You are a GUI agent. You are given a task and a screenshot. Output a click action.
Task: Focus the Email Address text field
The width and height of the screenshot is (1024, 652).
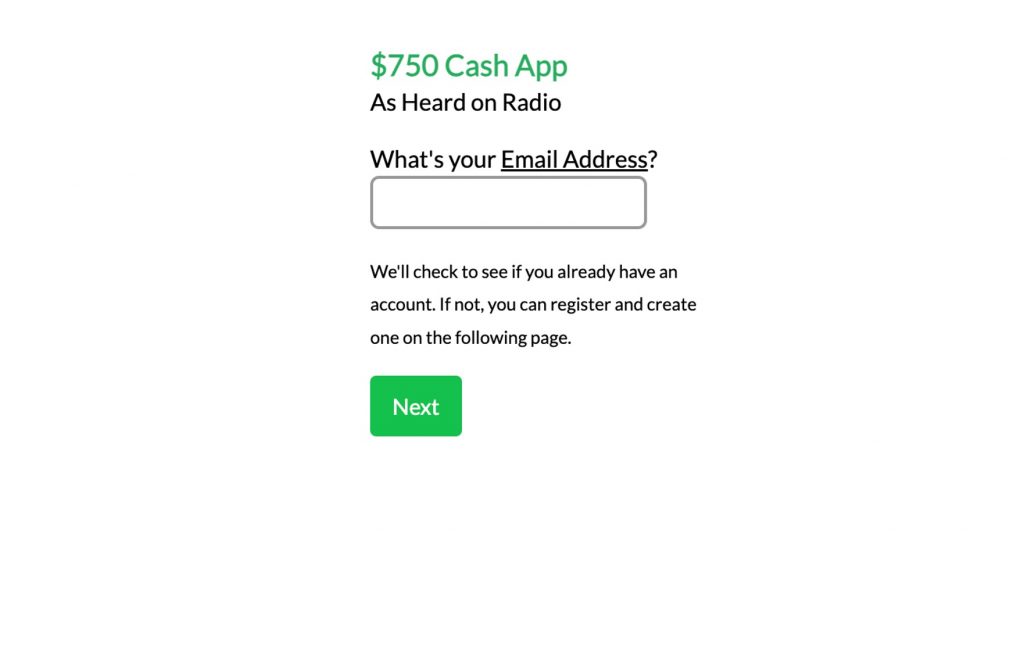[x=508, y=203]
